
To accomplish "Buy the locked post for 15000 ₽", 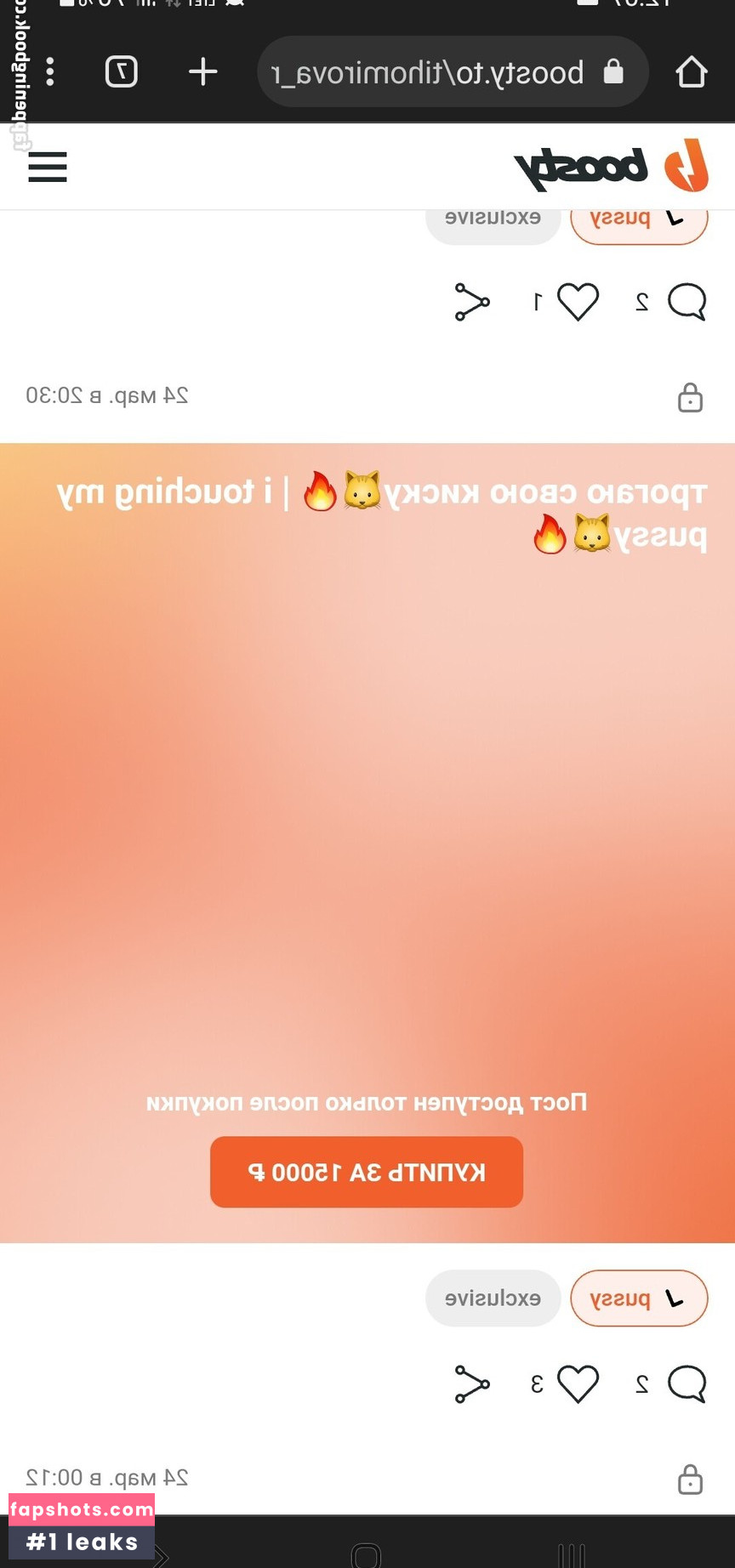I will pyautogui.click(x=367, y=1172).
